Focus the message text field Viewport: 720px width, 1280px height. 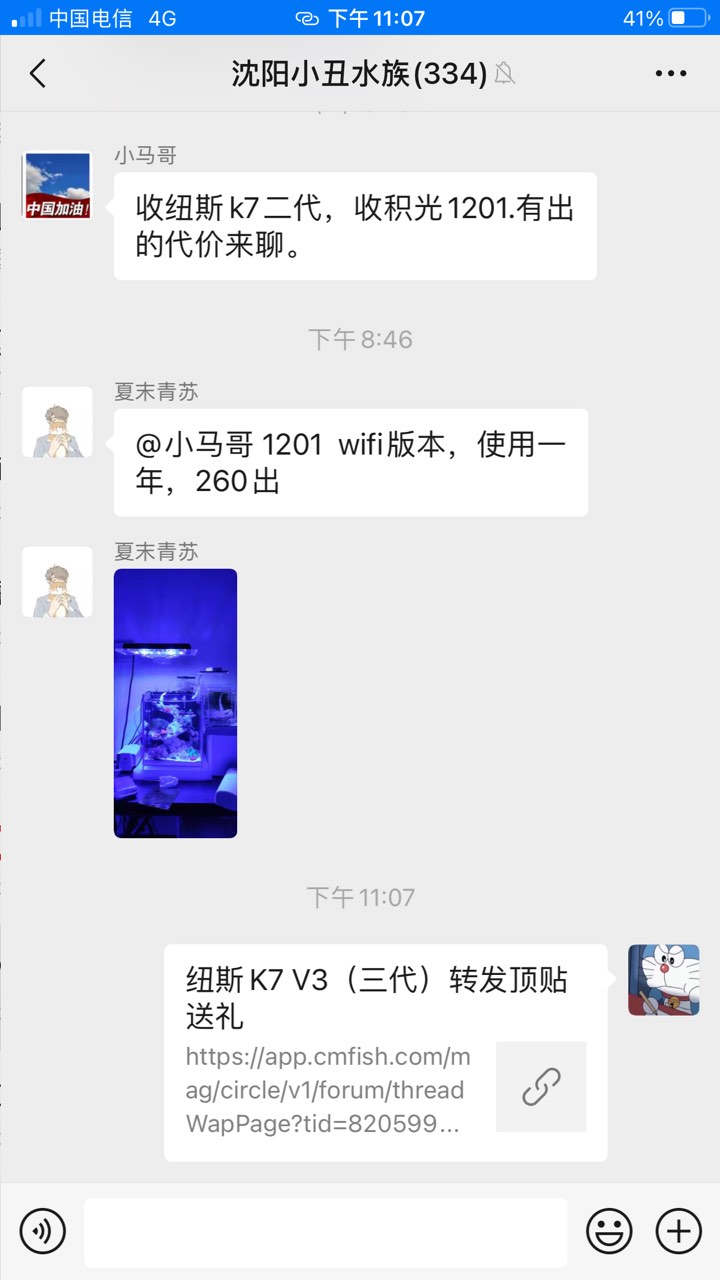[x=325, y=1232]
